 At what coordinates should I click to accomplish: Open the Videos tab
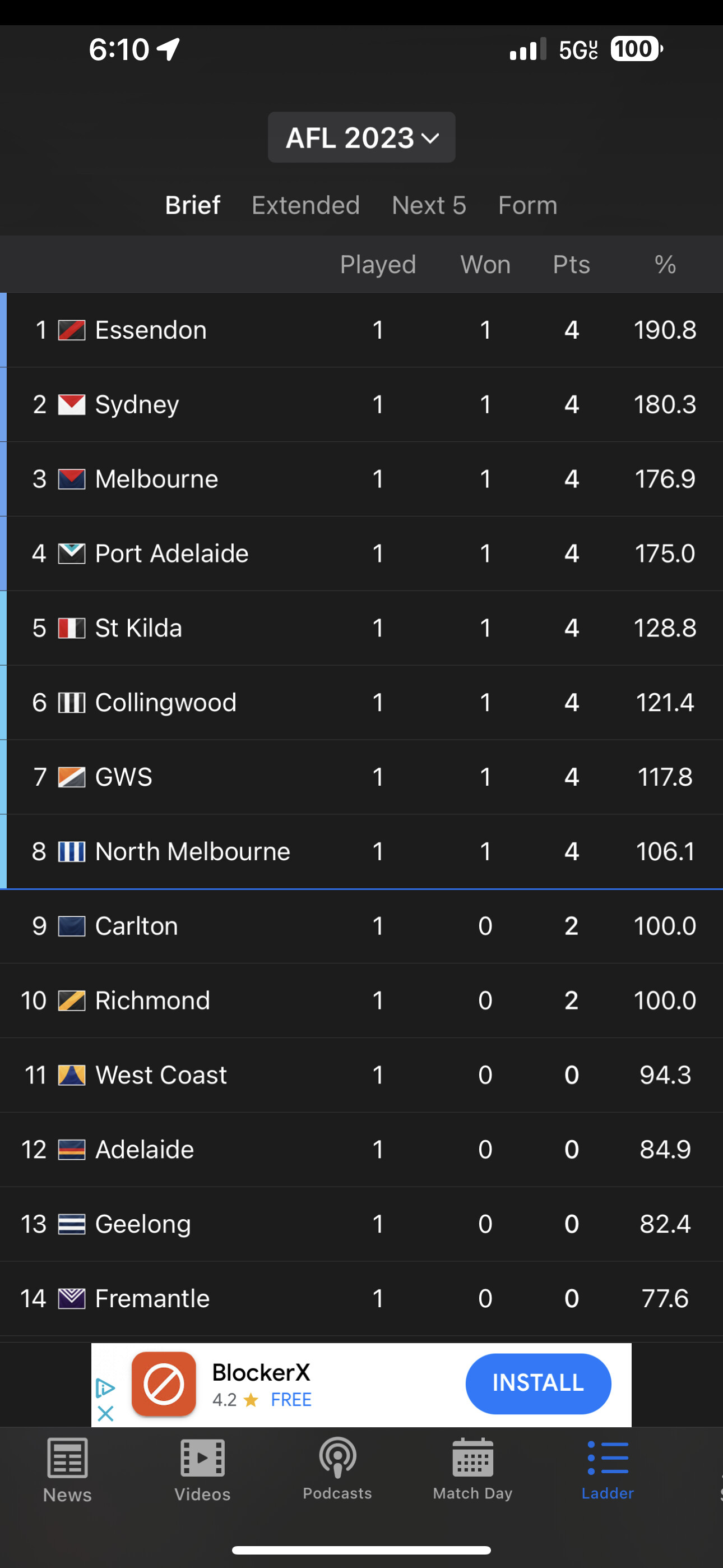click(x=203, y=1470)
